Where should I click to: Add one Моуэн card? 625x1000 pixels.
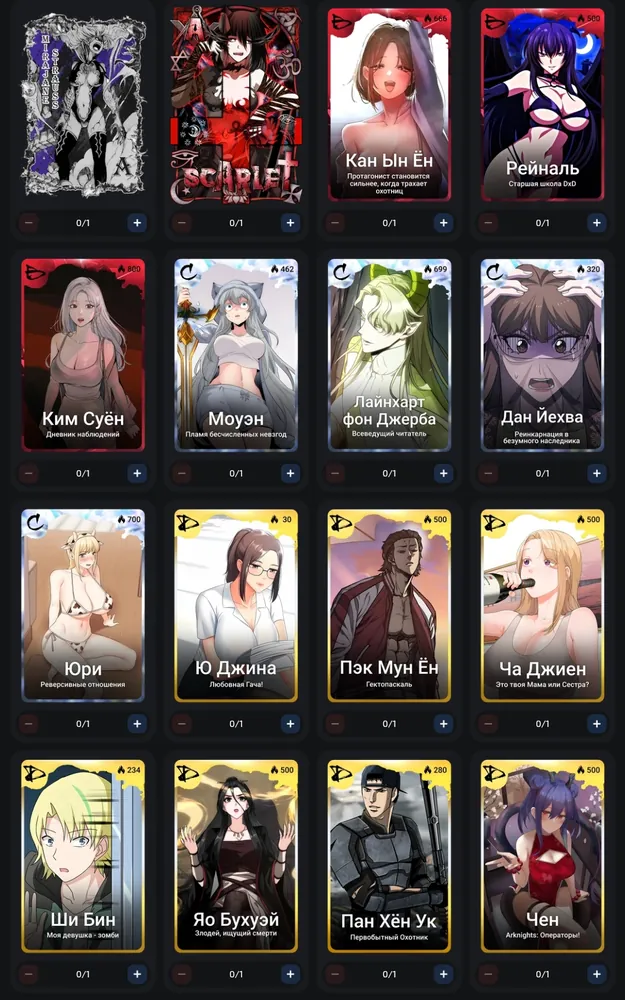click(x=290, y=473)
